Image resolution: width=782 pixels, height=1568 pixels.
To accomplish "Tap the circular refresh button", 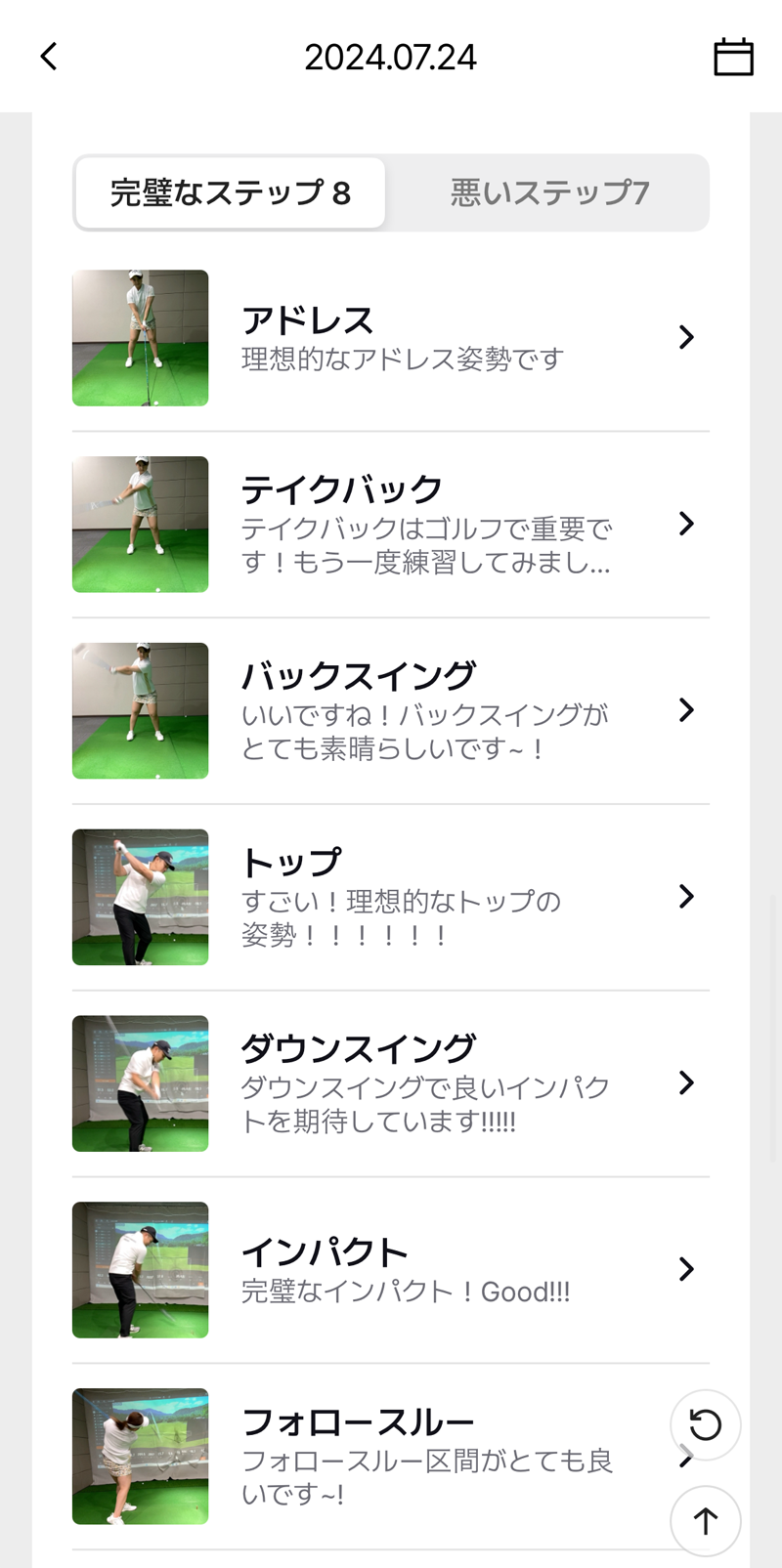I will (705, 1424).
